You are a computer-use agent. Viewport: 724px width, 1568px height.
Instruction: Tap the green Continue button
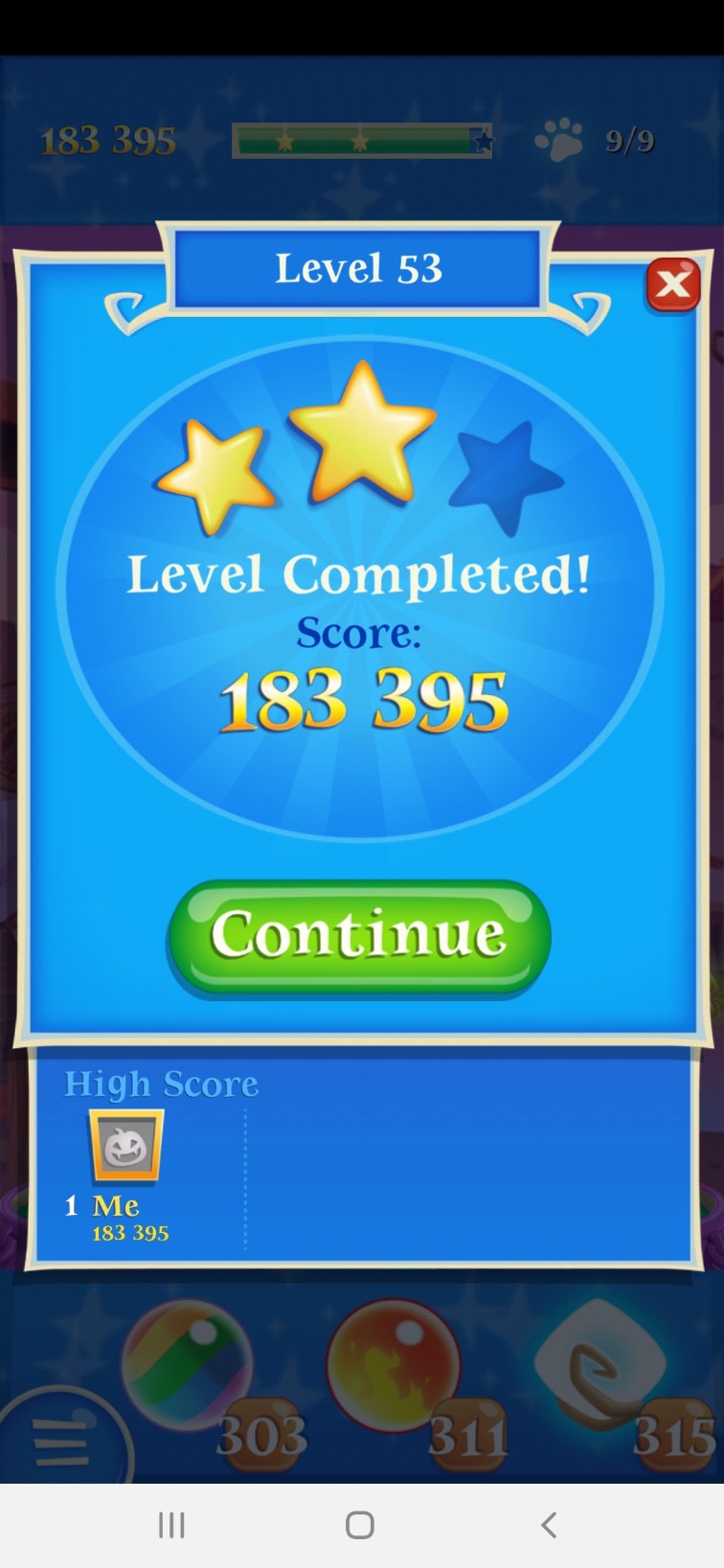point(359,935)
